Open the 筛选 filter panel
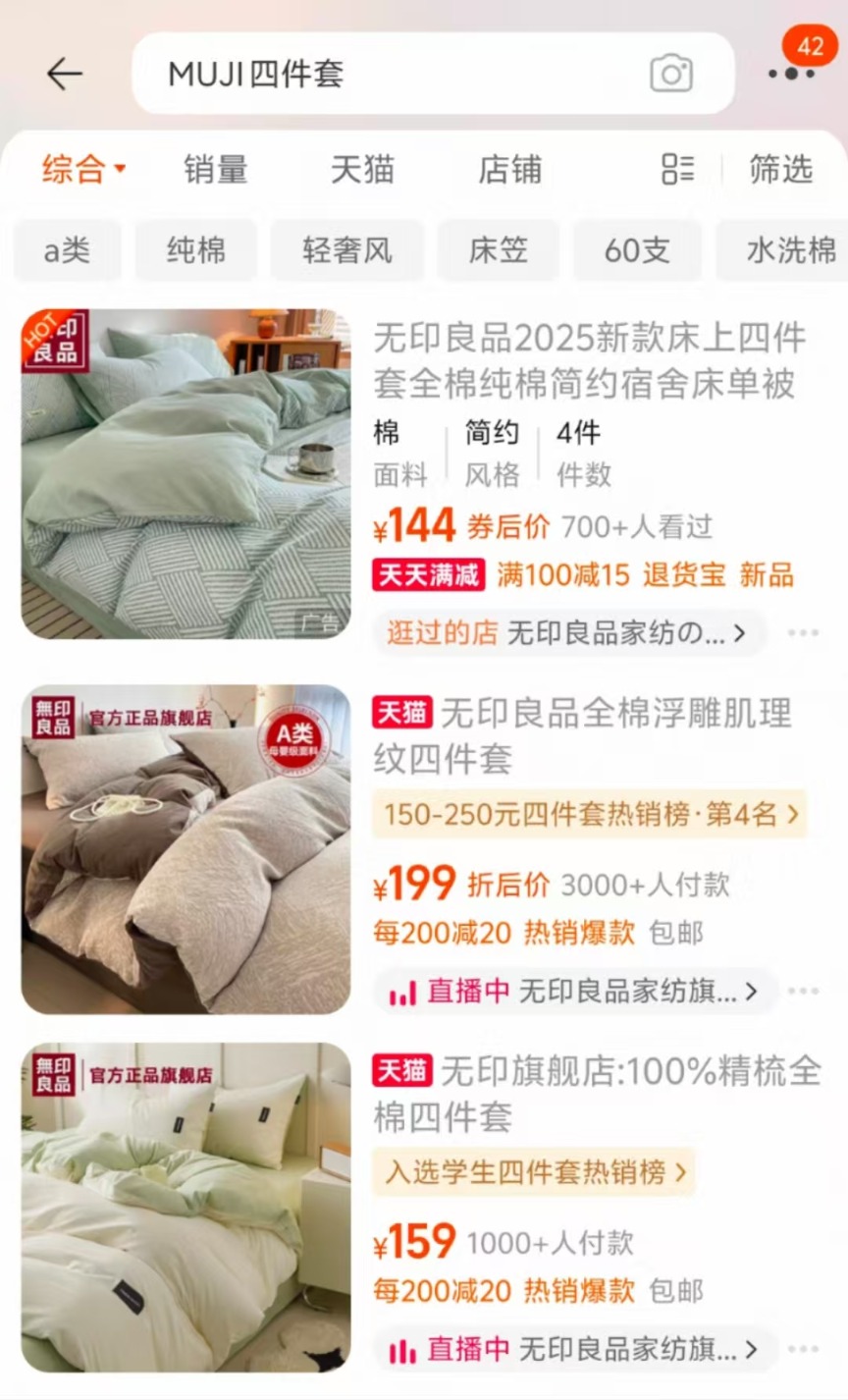Screen dimensions: 848x1400 pyautogui.click(x=781, y=170)
